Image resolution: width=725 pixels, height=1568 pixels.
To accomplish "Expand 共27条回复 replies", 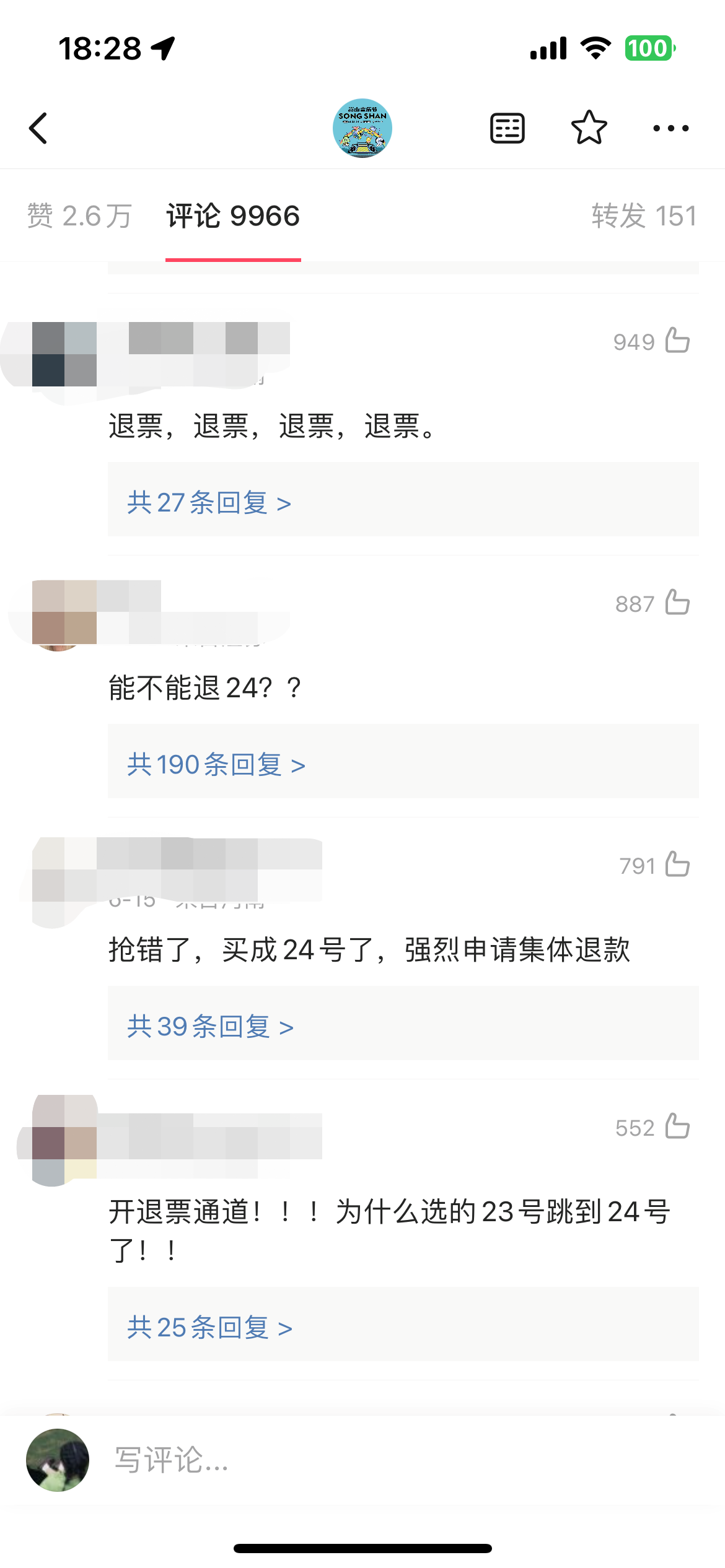I will (209, 502).
